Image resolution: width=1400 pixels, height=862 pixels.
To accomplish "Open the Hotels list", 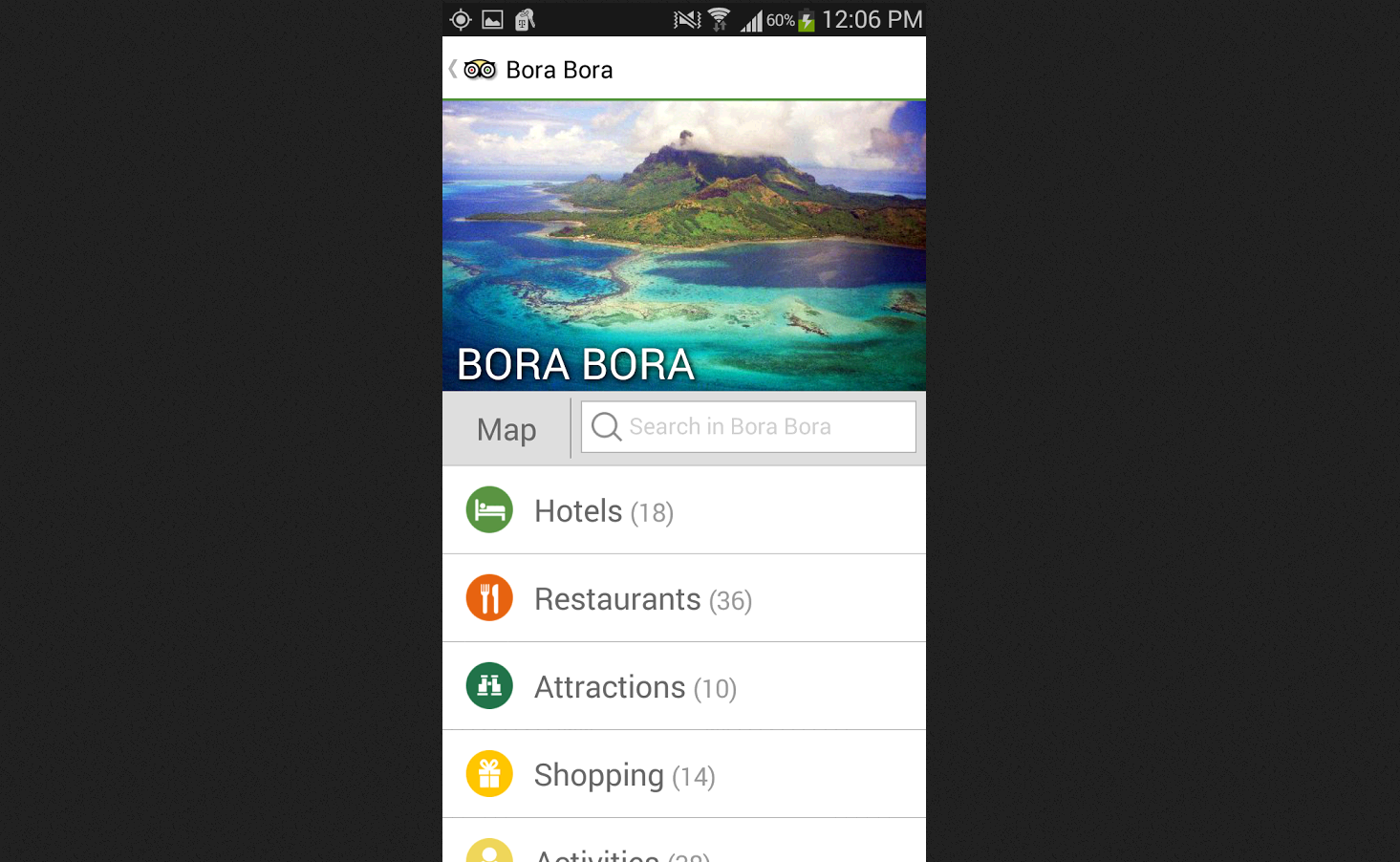I will click(x=683, y=511).
